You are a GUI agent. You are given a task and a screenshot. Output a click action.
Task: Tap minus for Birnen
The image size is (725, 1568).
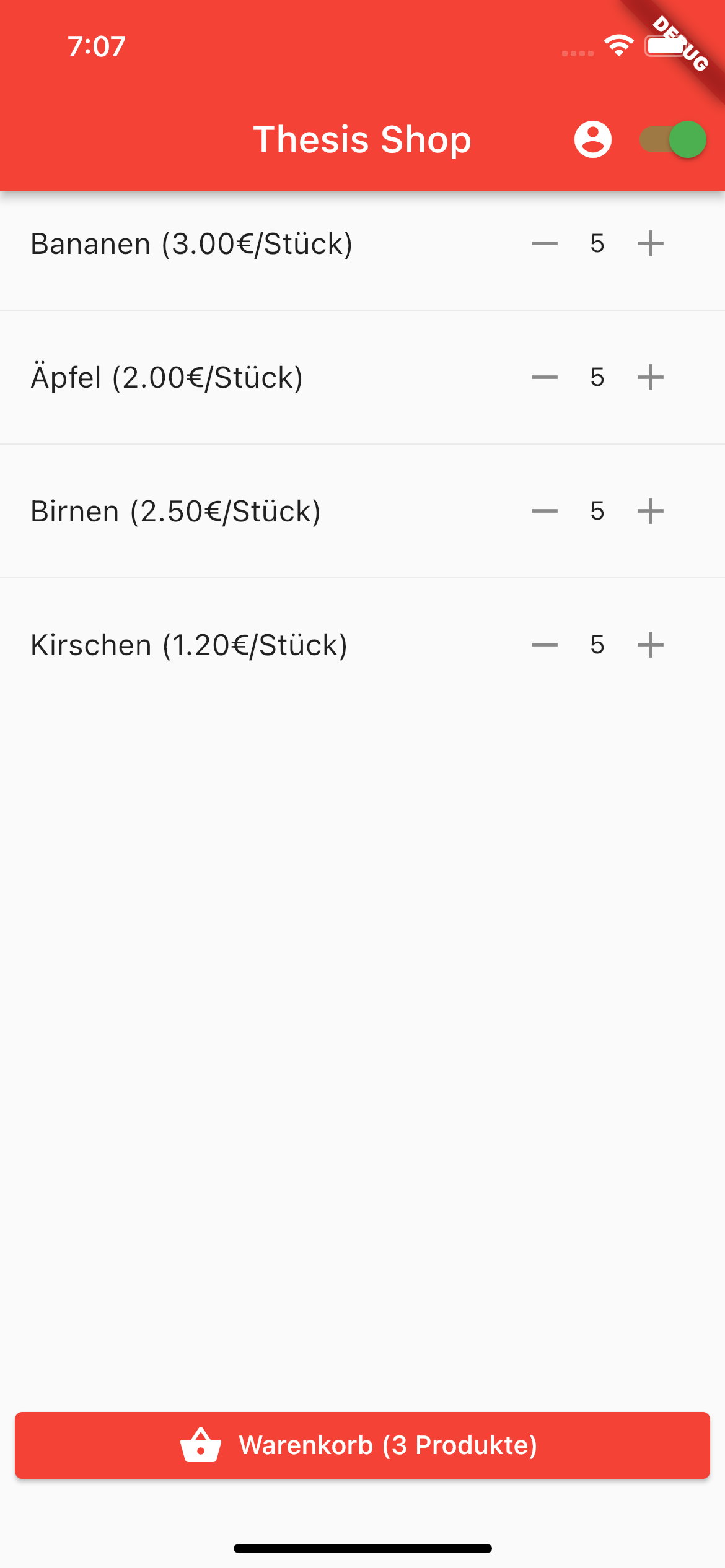coord(544,511)
